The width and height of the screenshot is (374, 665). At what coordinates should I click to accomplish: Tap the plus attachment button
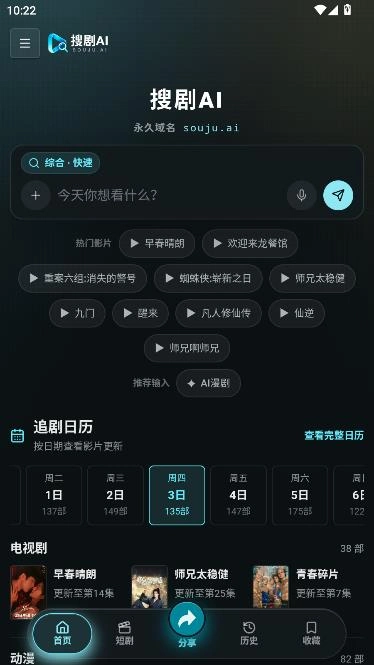(x=36, y=195)
